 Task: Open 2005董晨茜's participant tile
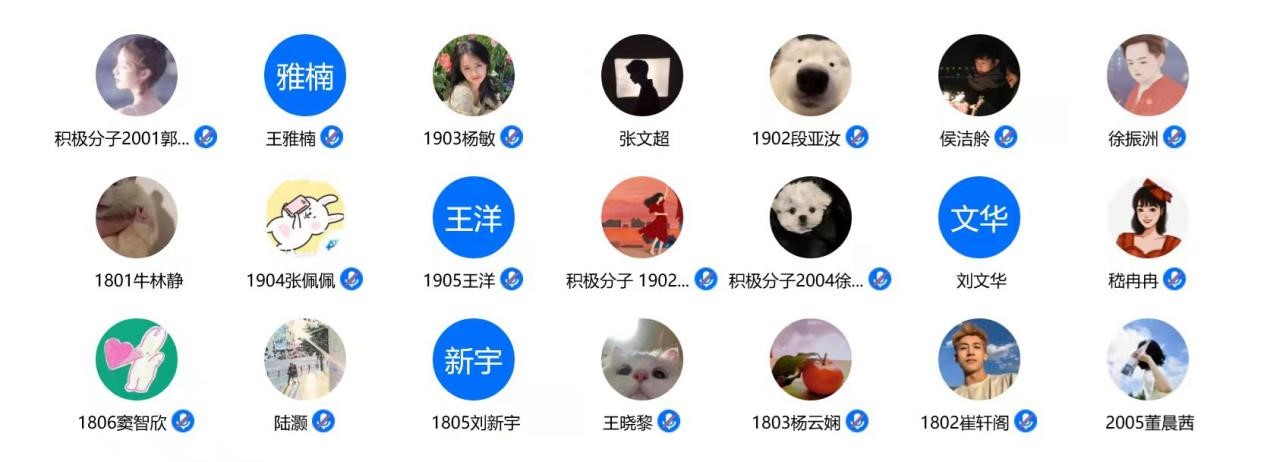pyautogui.click(x=1147, y=360)
